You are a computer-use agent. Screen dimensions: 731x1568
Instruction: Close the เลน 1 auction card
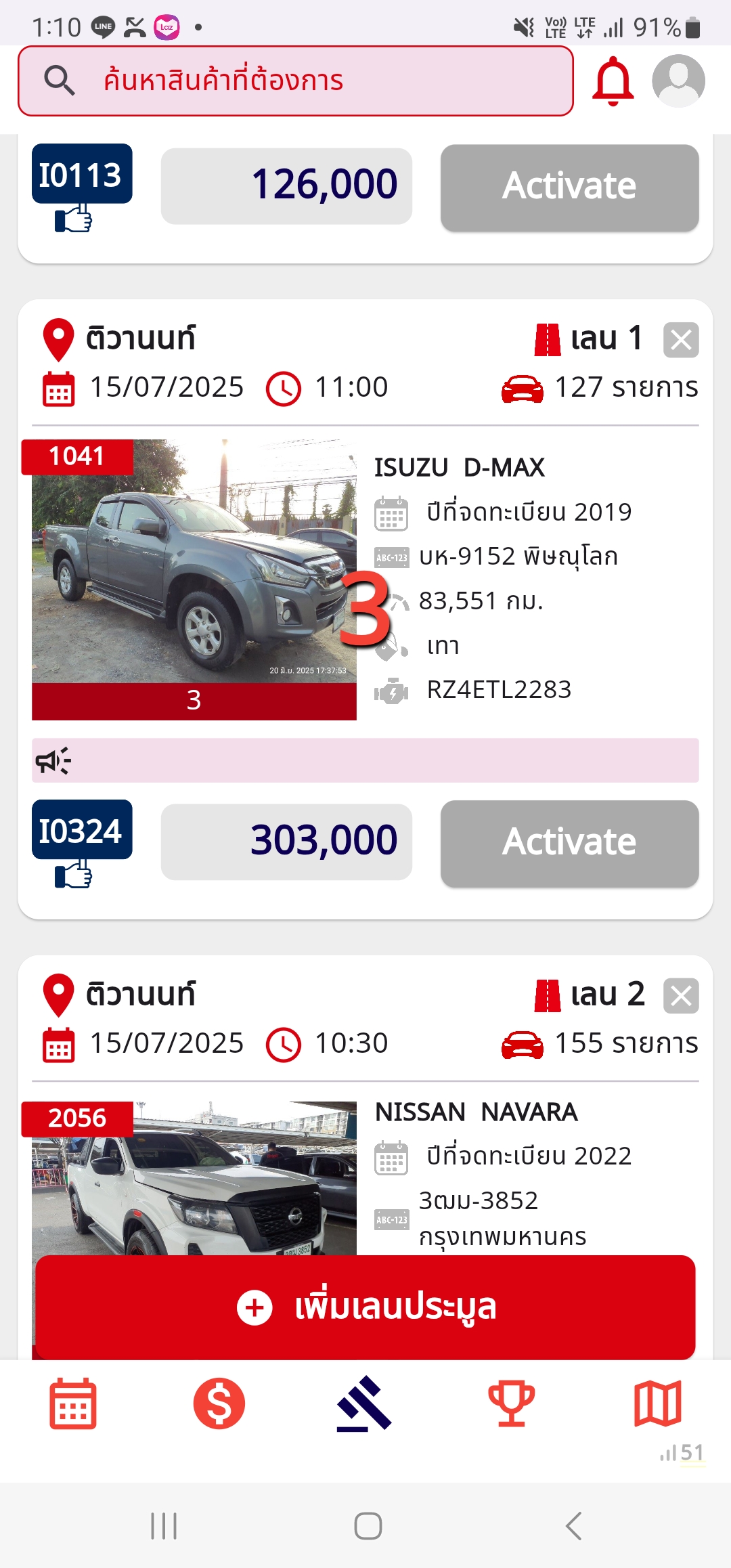click(x=680, y=340)
